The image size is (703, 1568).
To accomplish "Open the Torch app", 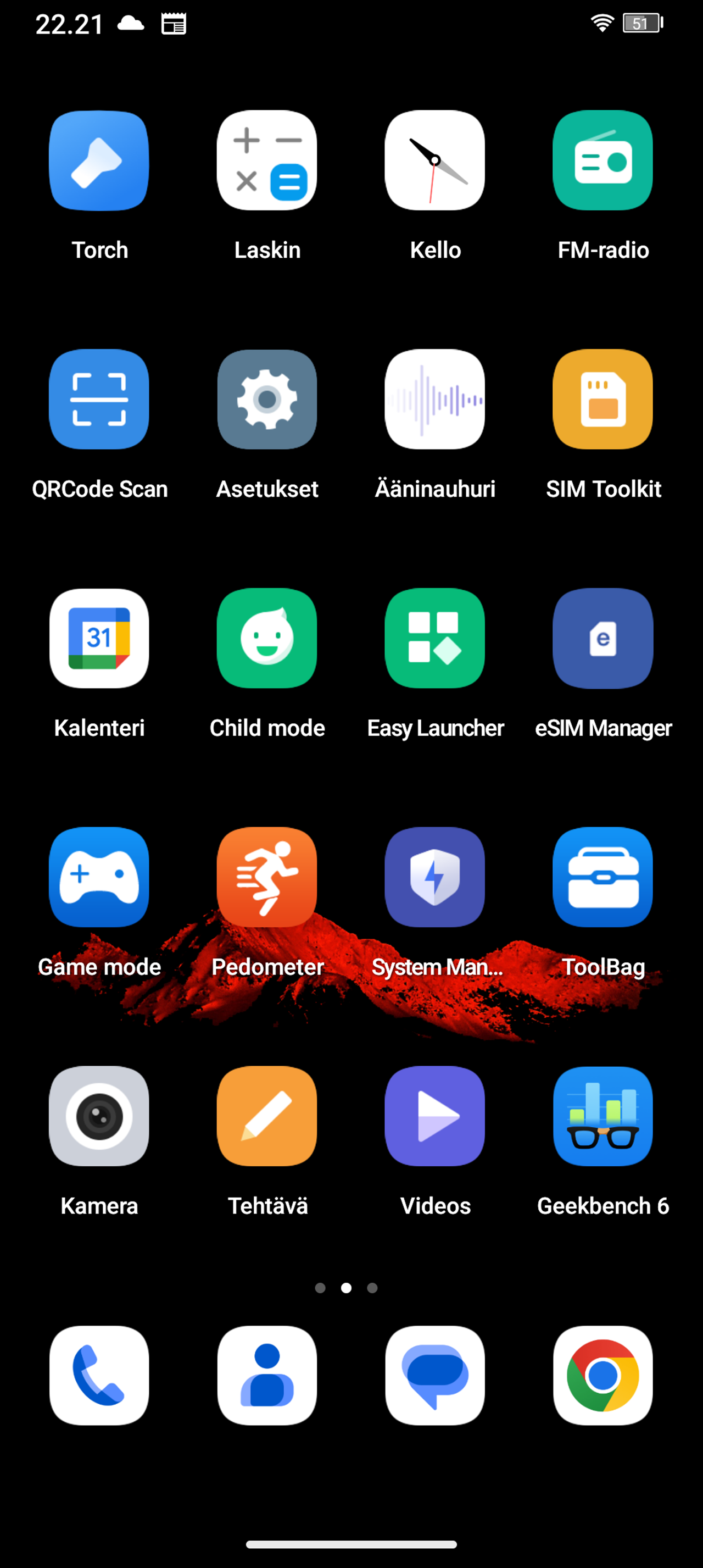I will (x=99, y=160).
